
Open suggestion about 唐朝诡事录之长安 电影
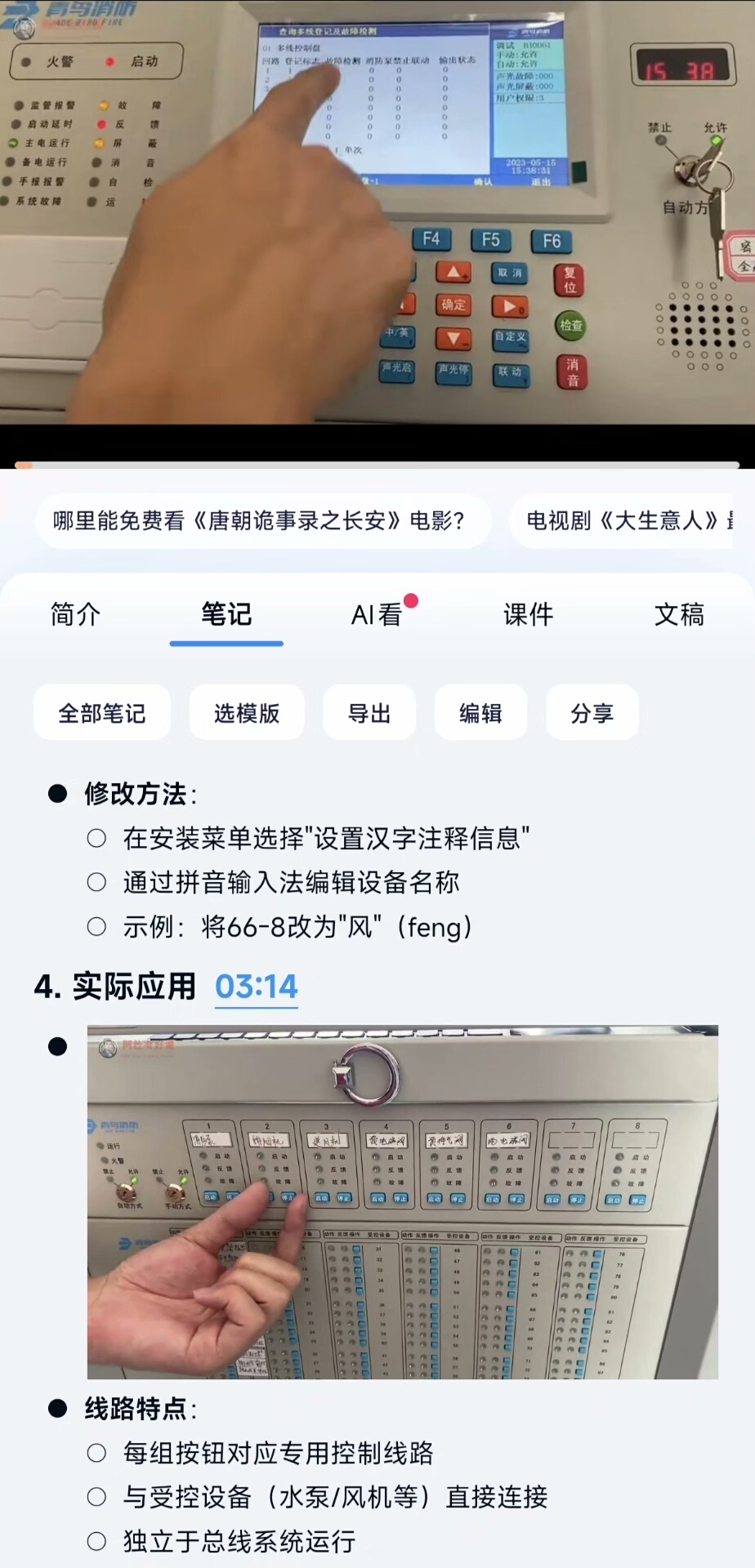click(261, 520)
